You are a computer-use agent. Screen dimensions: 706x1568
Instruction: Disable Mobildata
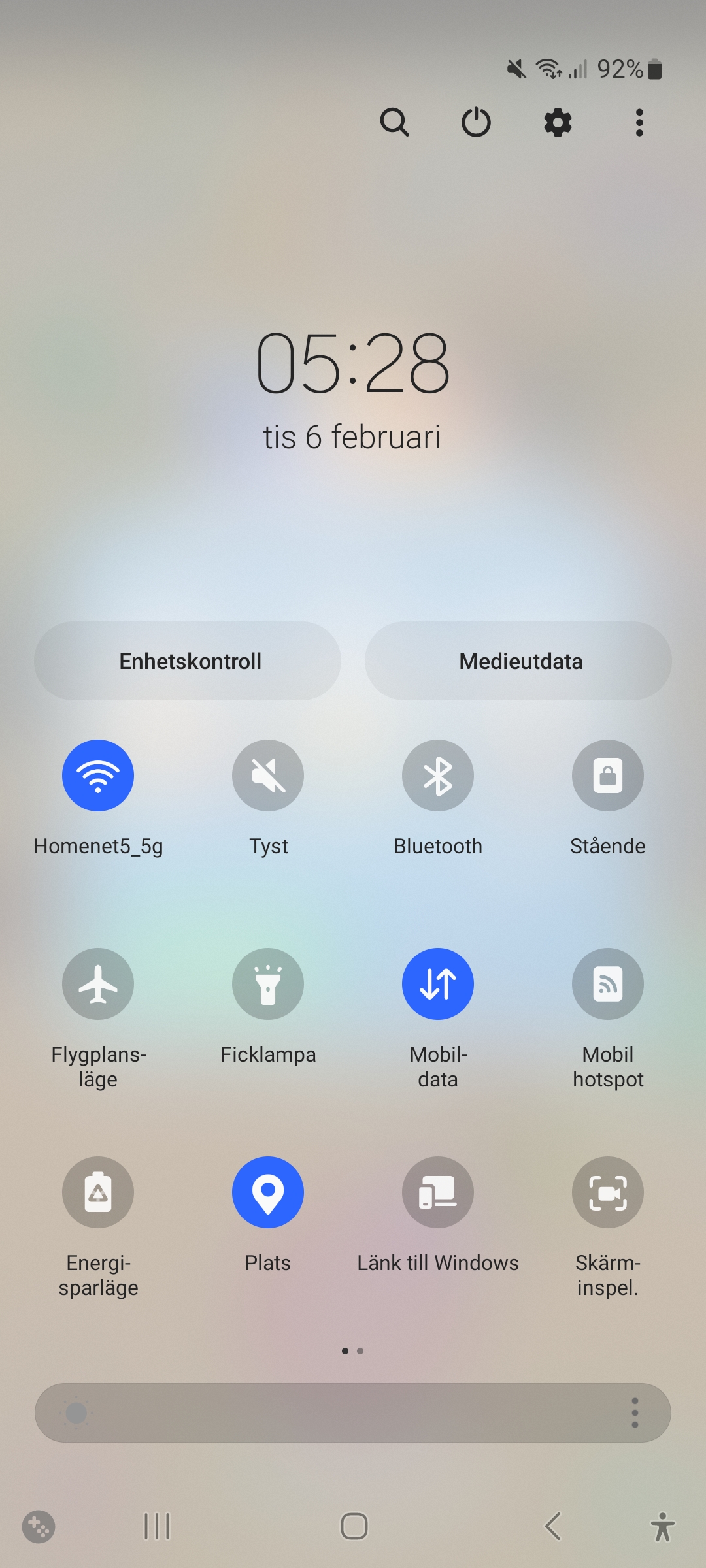click(x=438, y=984)
